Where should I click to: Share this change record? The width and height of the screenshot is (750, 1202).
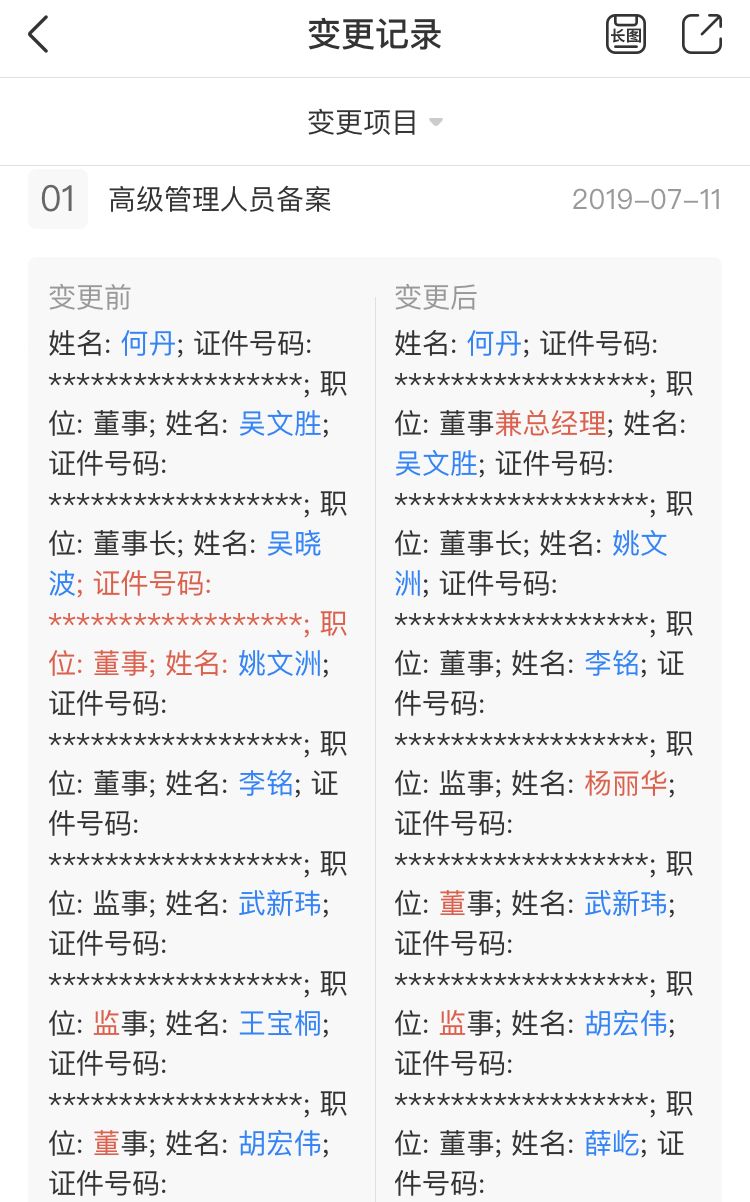point(702,35)
